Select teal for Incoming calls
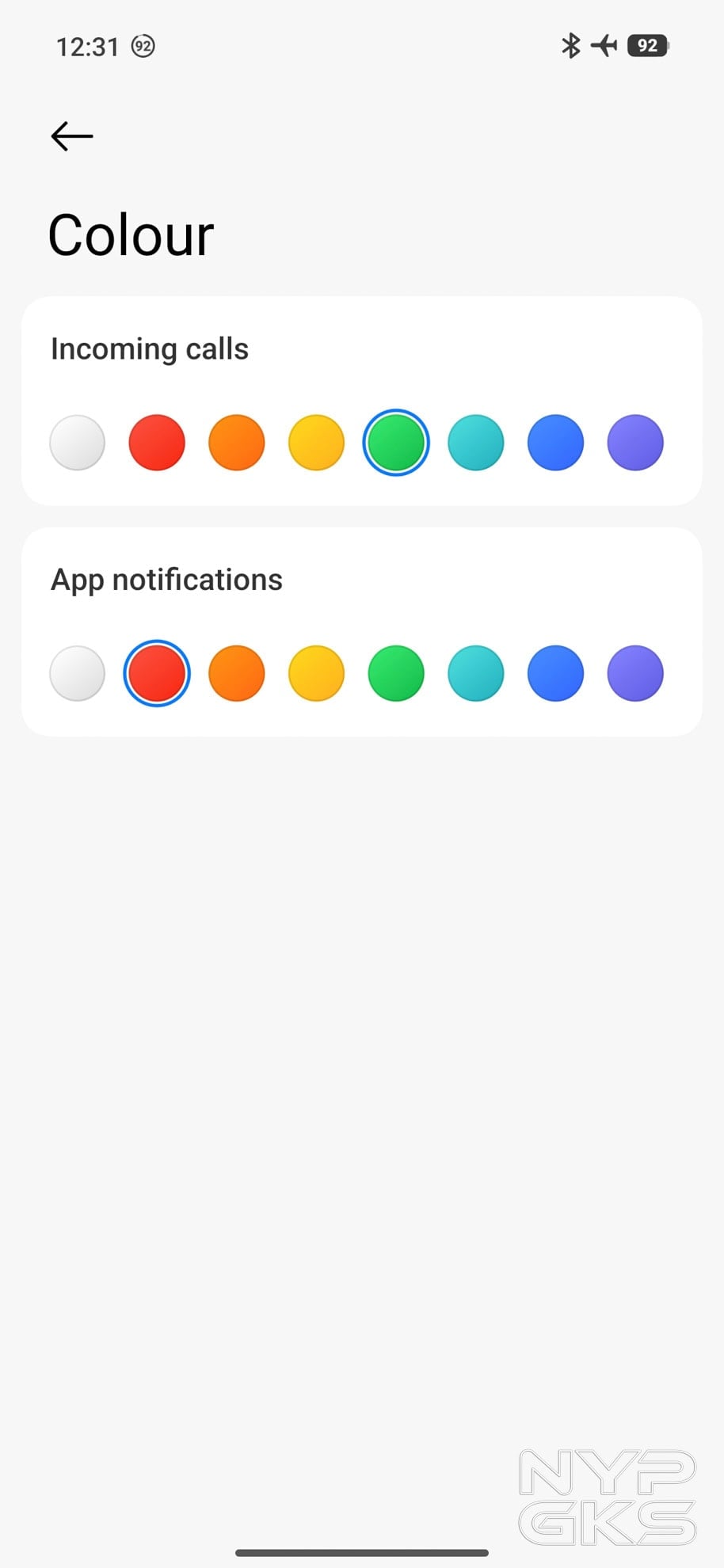 point(476,443)
